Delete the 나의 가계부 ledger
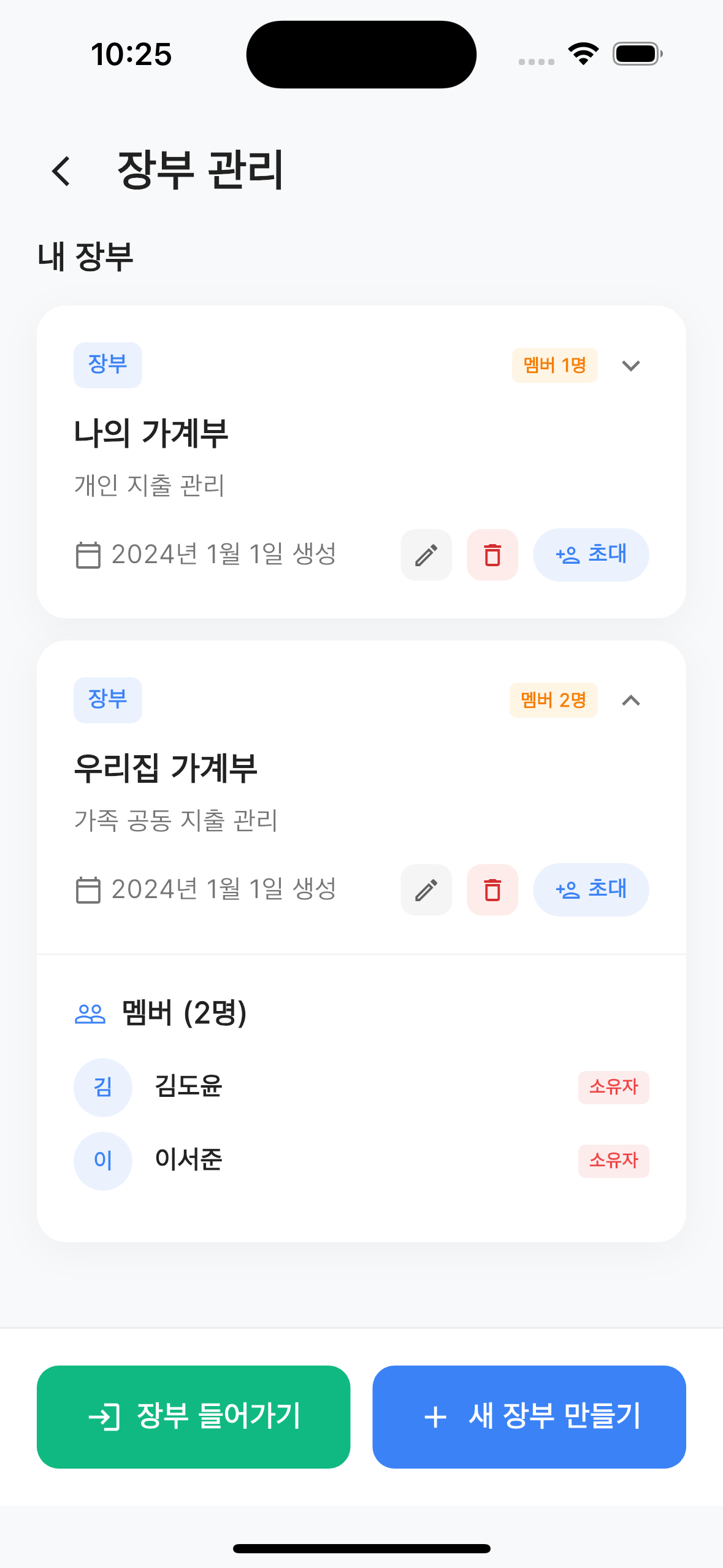 [492, 555]
